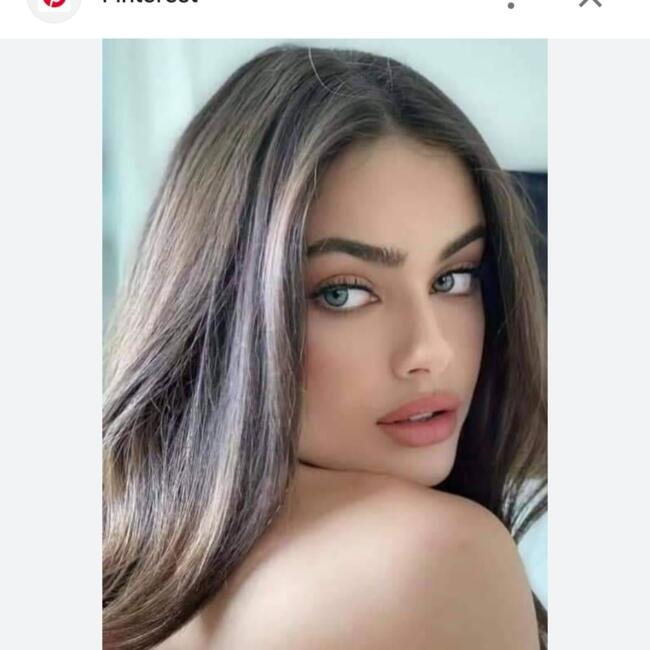
Task: Close the Pinterest view
Action: (590, 3)
